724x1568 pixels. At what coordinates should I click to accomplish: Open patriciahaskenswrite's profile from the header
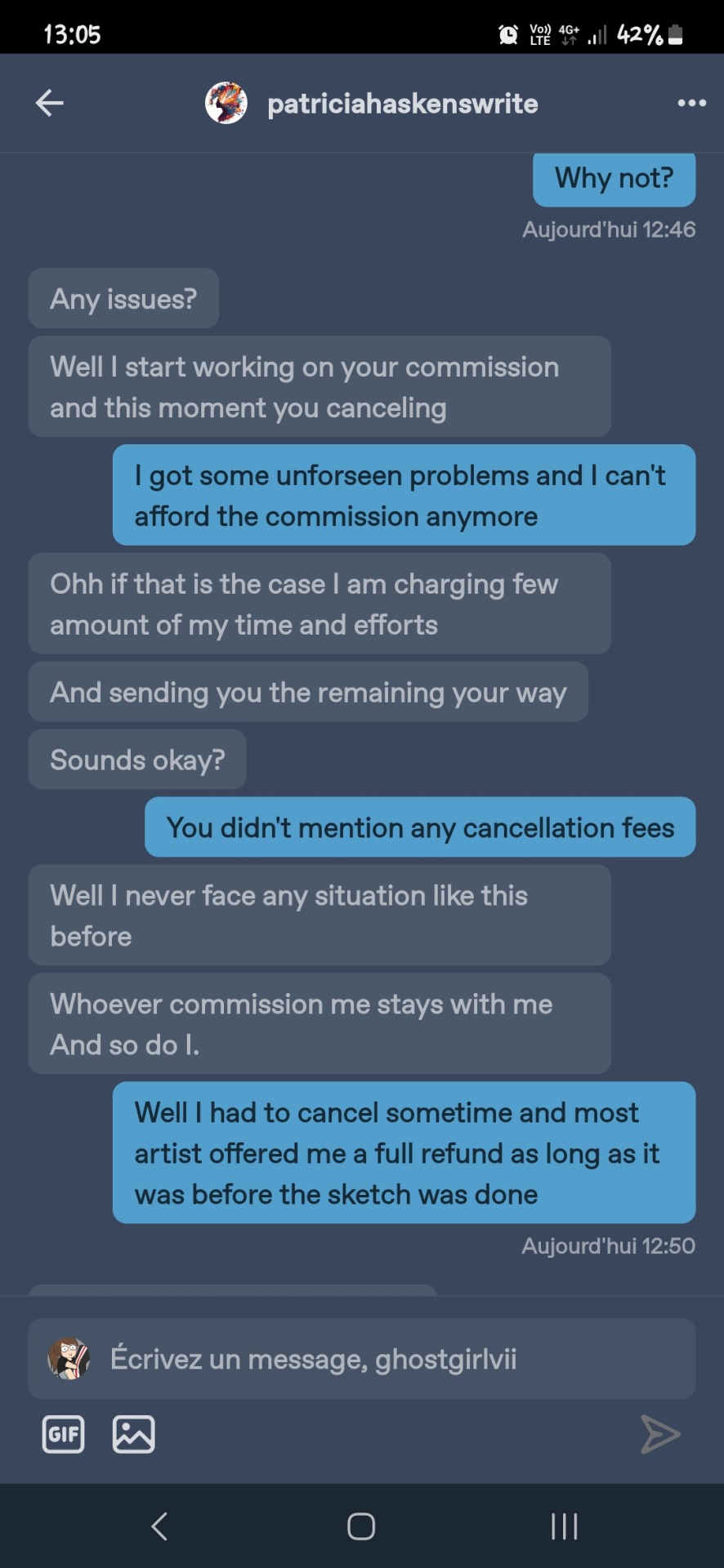(401, 104)
